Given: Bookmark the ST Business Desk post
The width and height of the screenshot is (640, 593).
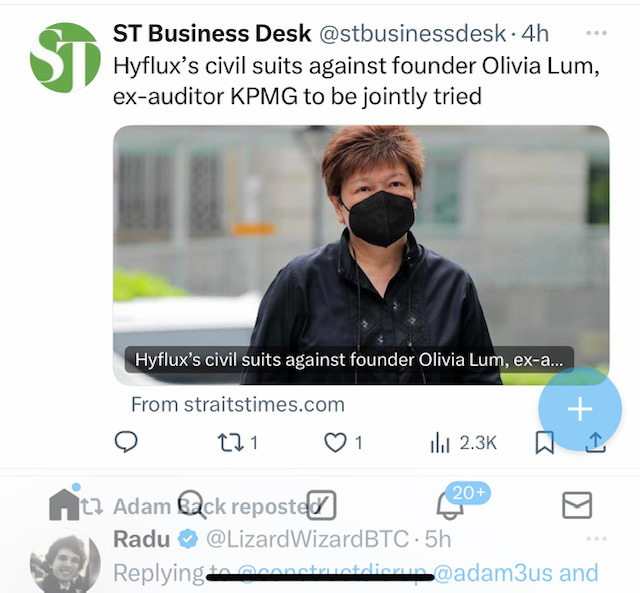Looking at the screenshot, I should (x=544, y=442).
